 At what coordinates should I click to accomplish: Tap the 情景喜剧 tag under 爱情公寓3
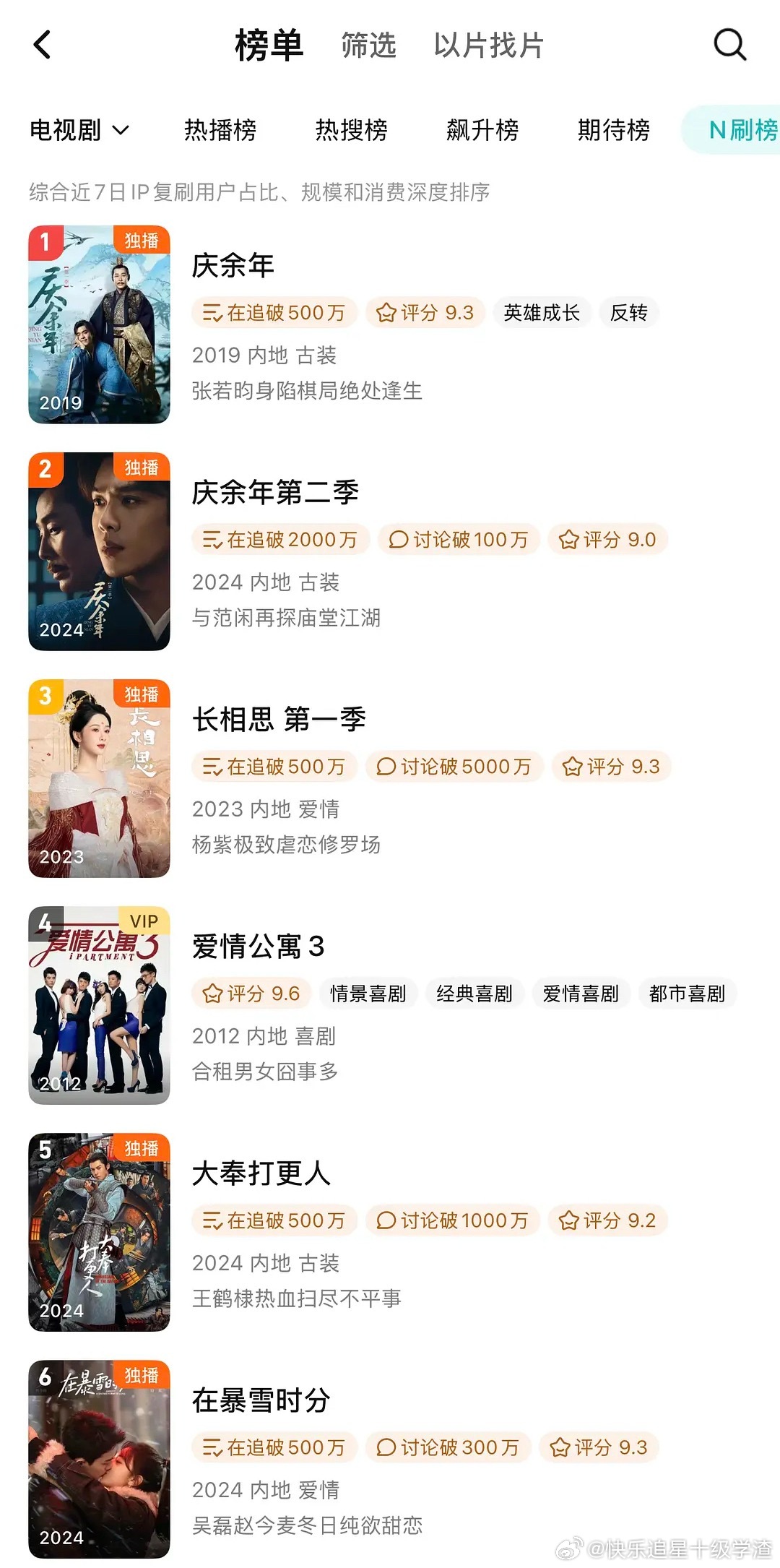point(368,993)
